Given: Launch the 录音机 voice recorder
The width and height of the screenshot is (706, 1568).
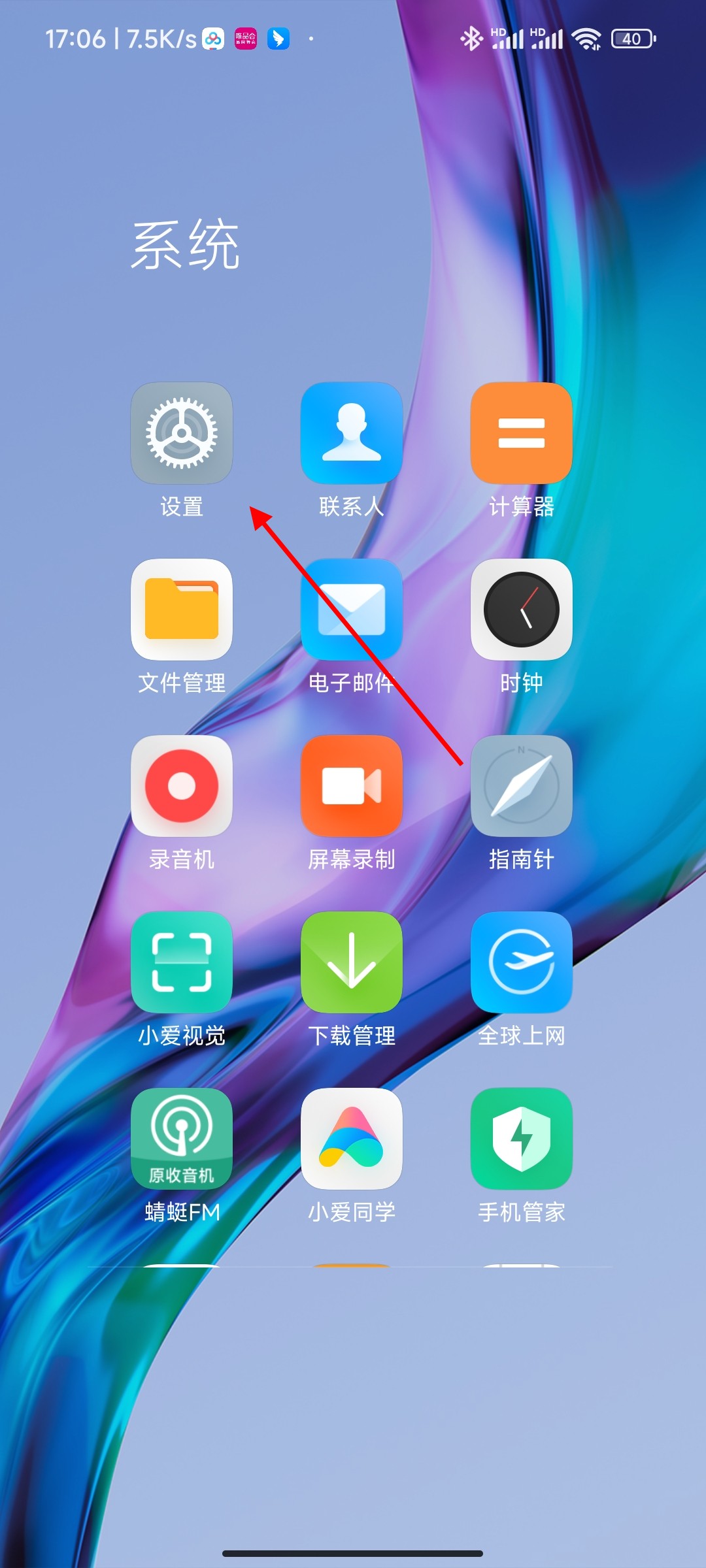Looking at the screenshot, I should point(182,786).
